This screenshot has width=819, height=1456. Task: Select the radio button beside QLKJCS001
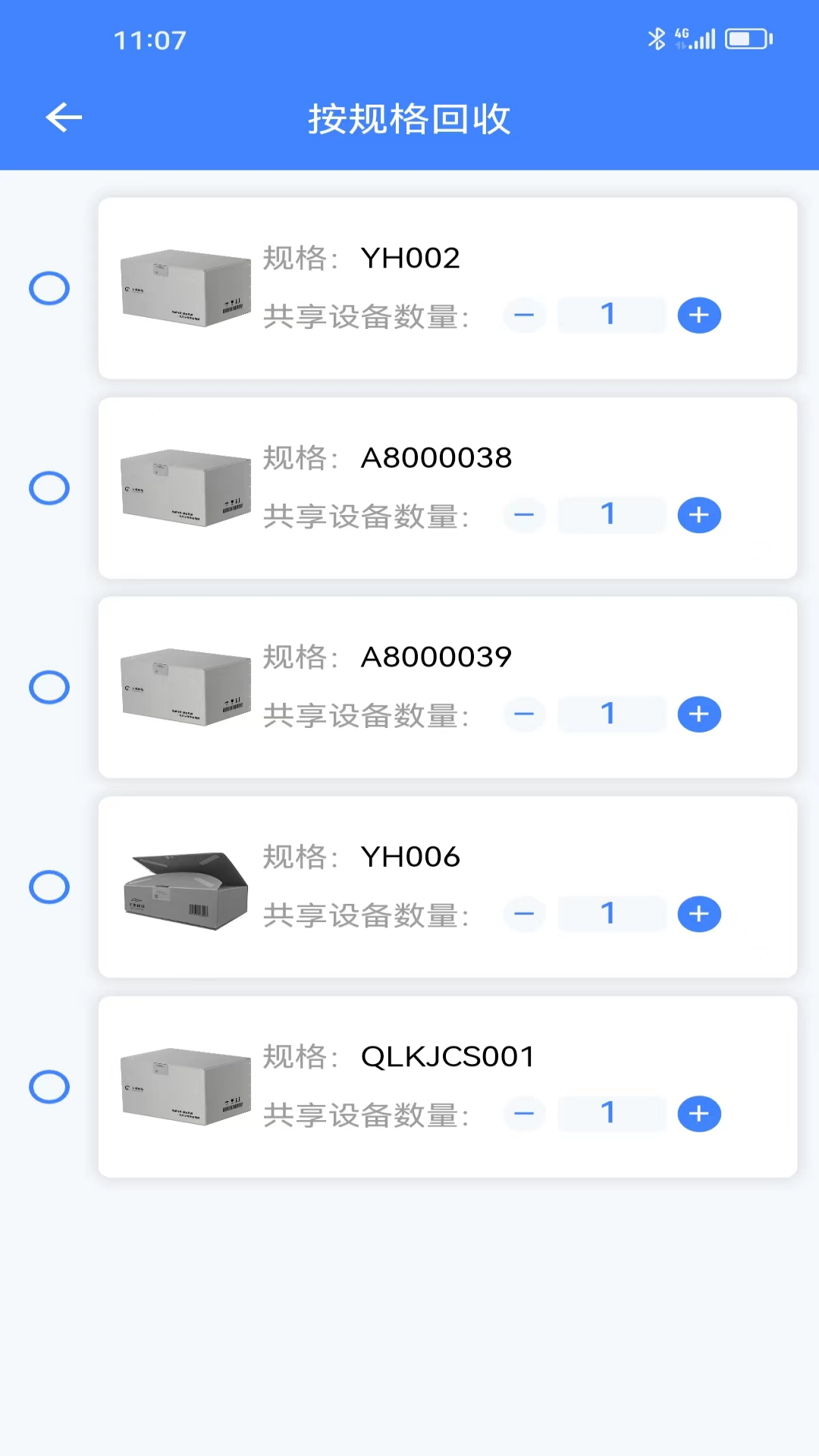pyautogui.click(x=49, y=1086)
